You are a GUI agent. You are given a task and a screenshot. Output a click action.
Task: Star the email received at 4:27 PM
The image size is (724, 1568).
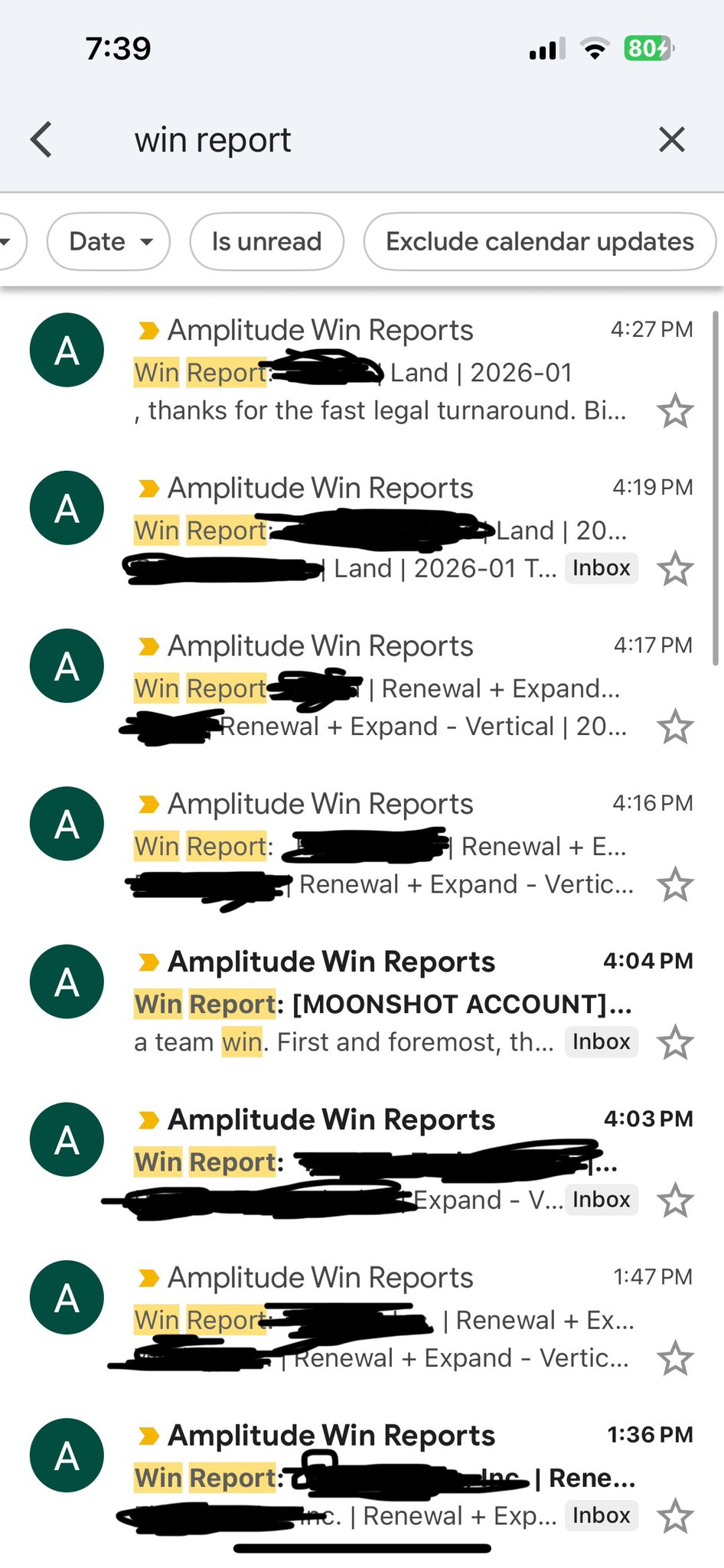(x=675, y=412)
